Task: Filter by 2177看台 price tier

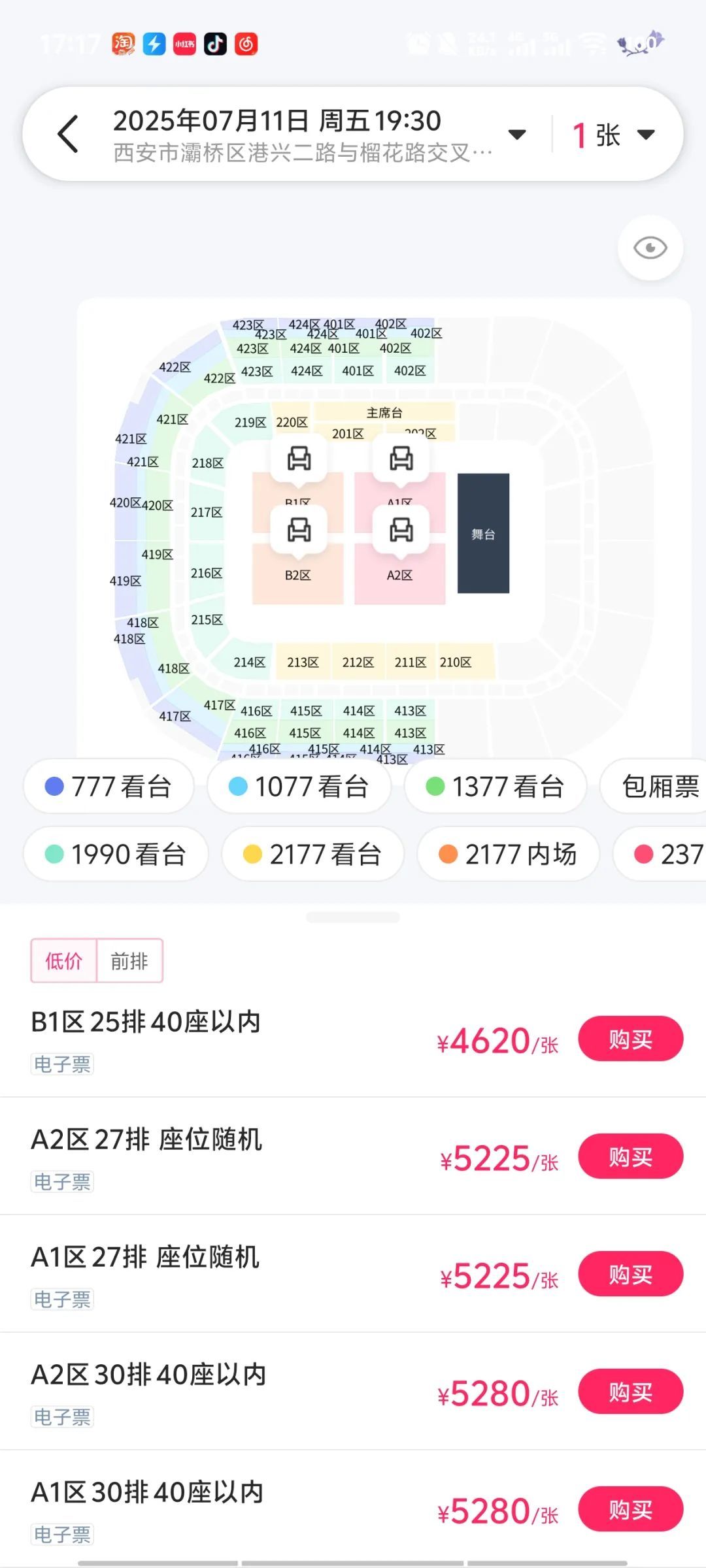Action: [x=312, y=855]
